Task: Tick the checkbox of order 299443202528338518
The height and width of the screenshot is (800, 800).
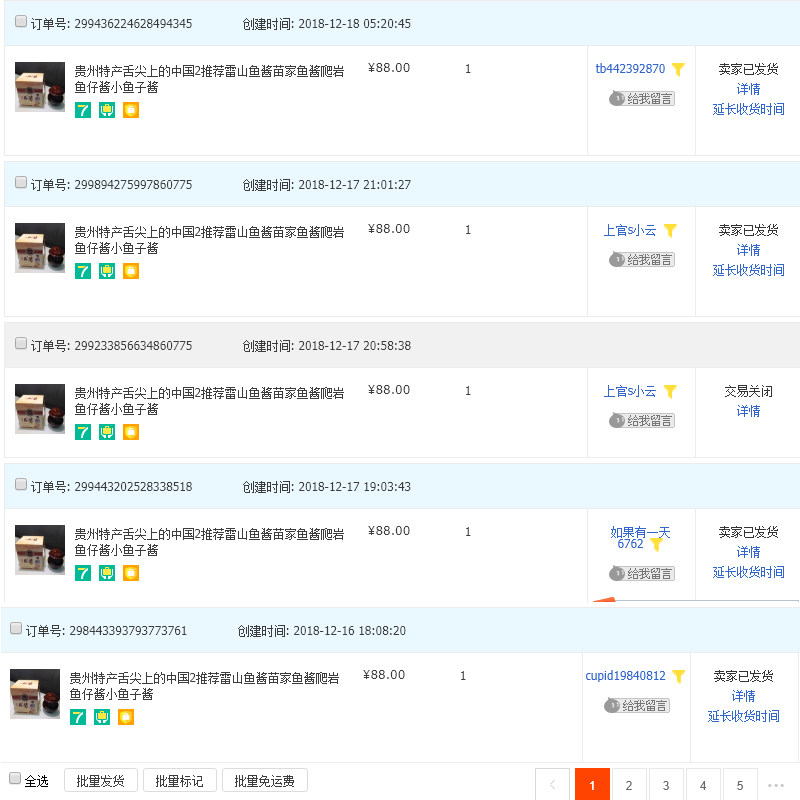Action: pos(21,485)
